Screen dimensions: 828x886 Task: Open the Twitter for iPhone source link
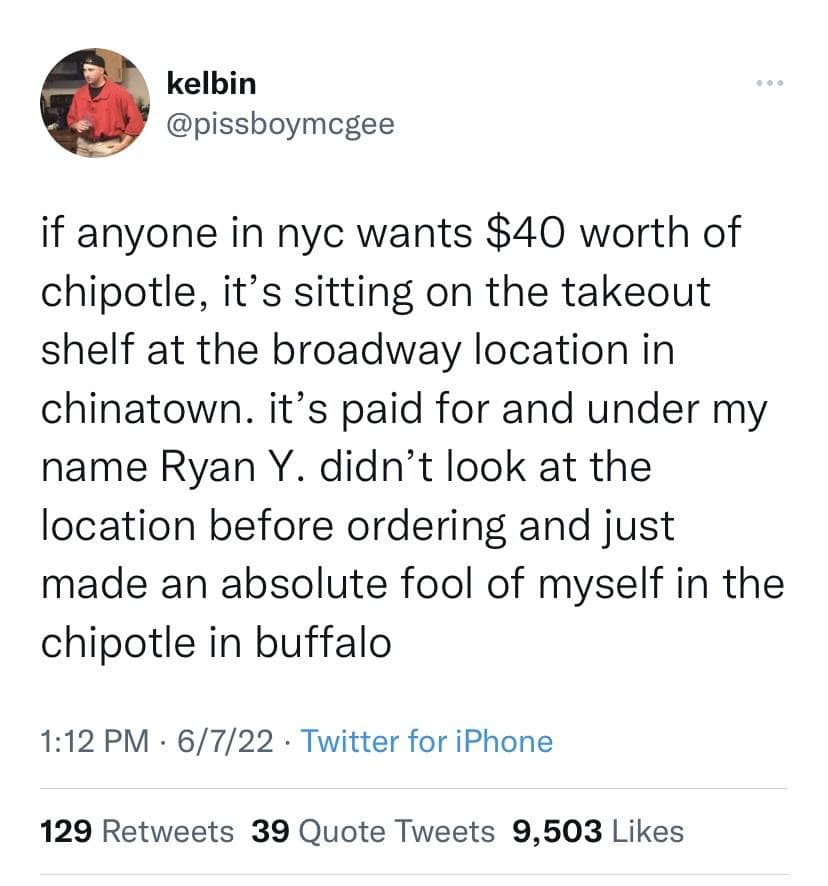point(426,741)
